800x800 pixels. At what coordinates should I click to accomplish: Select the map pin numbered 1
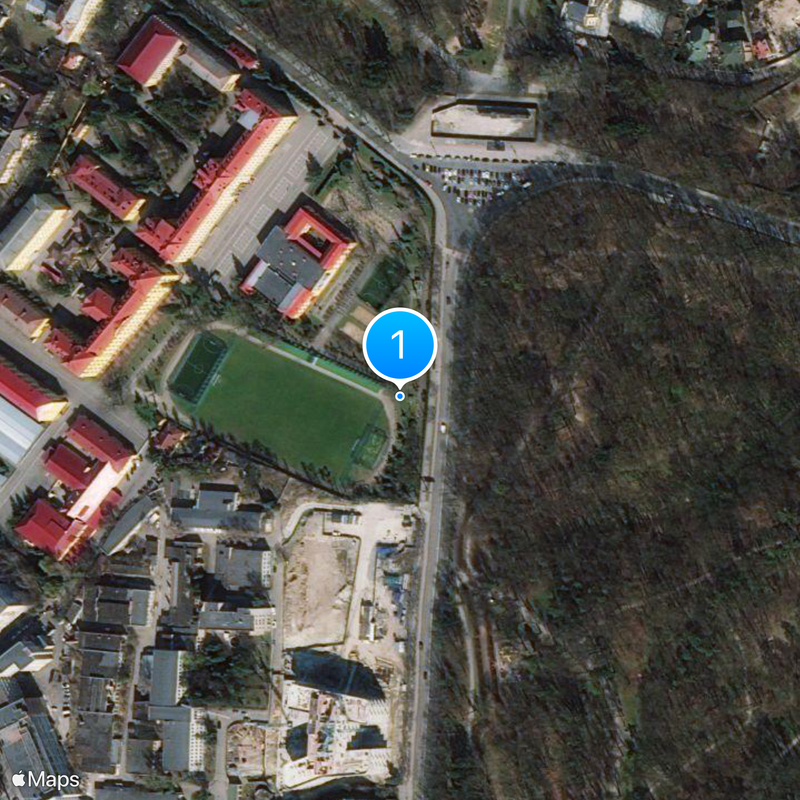[400, 346]
